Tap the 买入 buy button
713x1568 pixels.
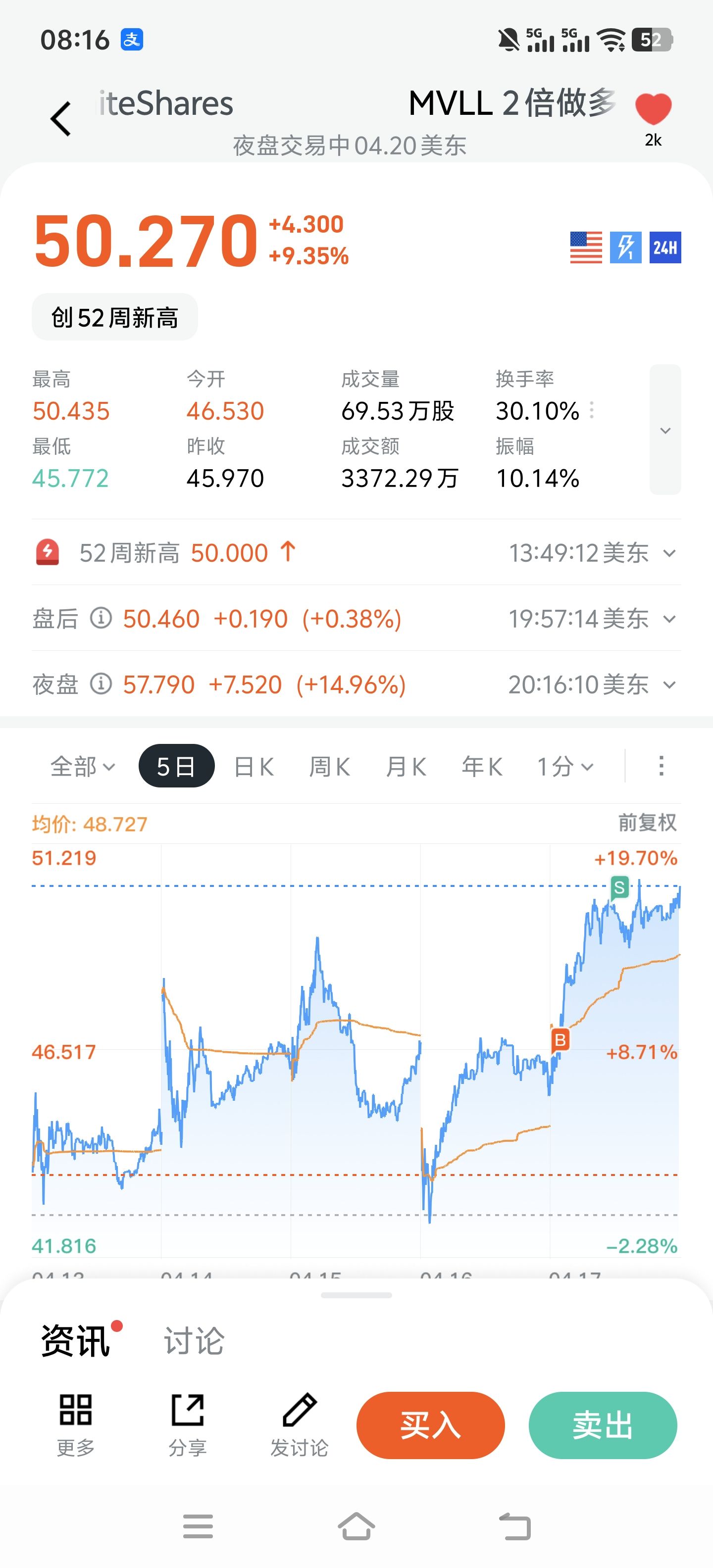click(x=430, y=1425)
